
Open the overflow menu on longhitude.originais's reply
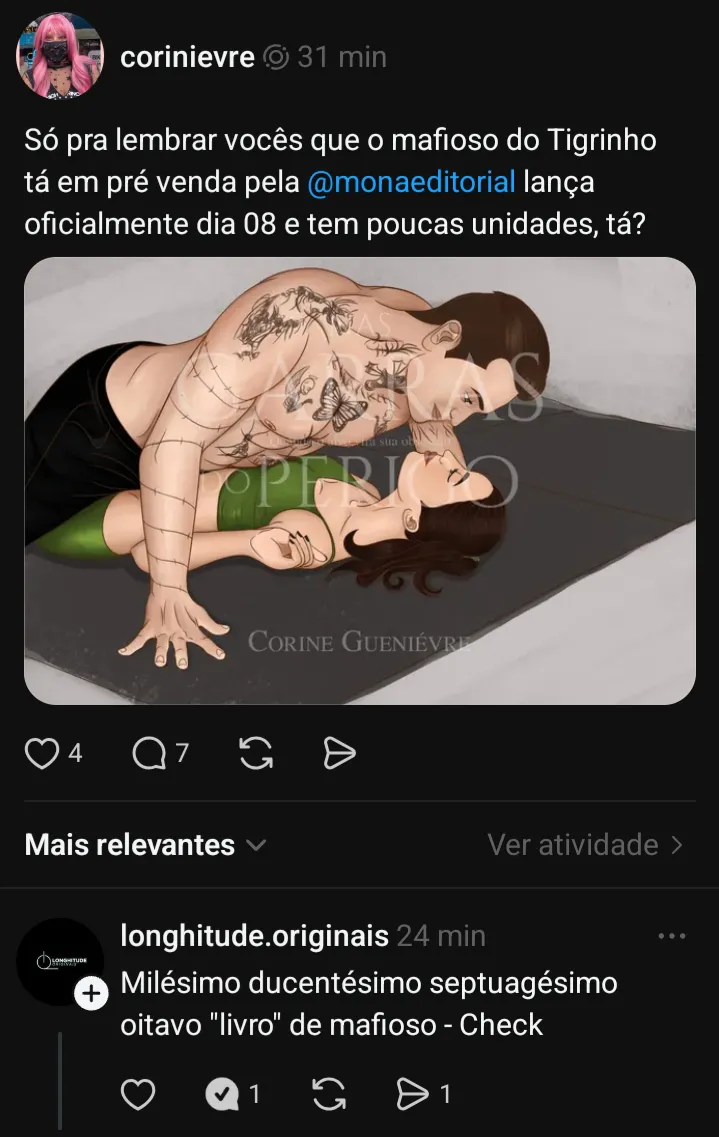(x=672, y=936)
